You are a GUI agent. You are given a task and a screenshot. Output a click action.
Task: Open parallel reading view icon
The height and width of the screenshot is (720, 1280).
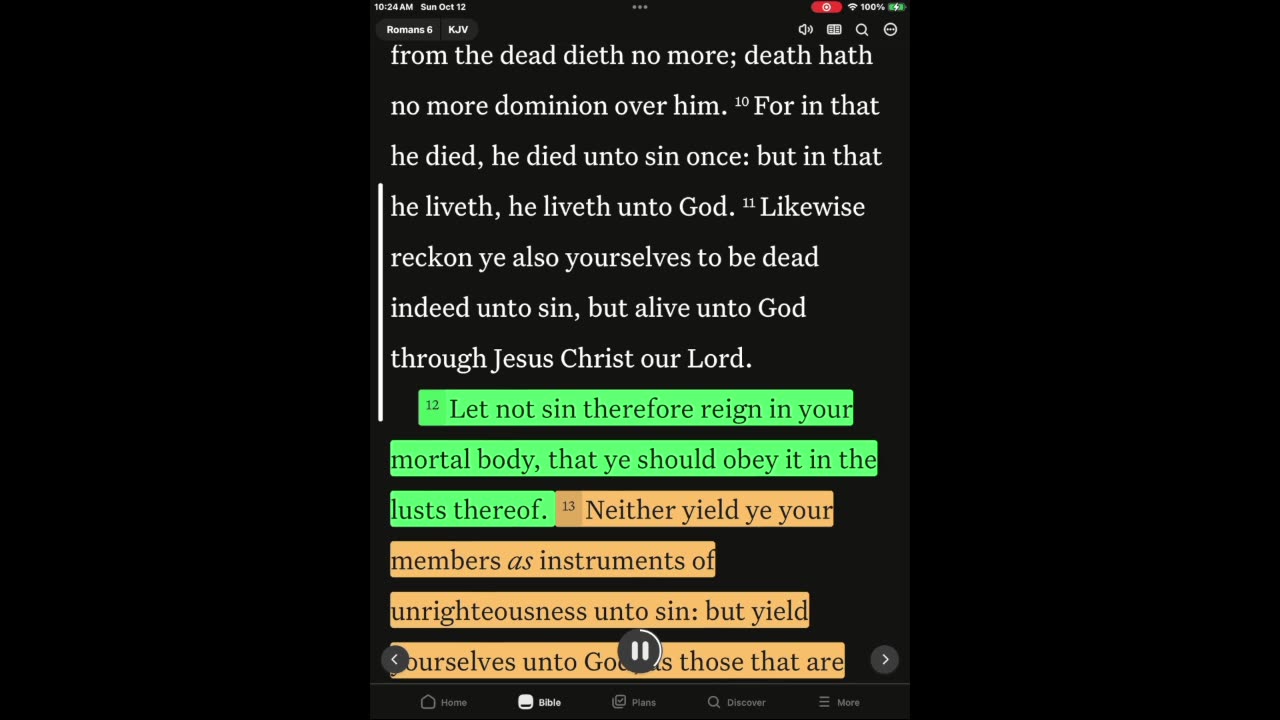pos(834,30)
